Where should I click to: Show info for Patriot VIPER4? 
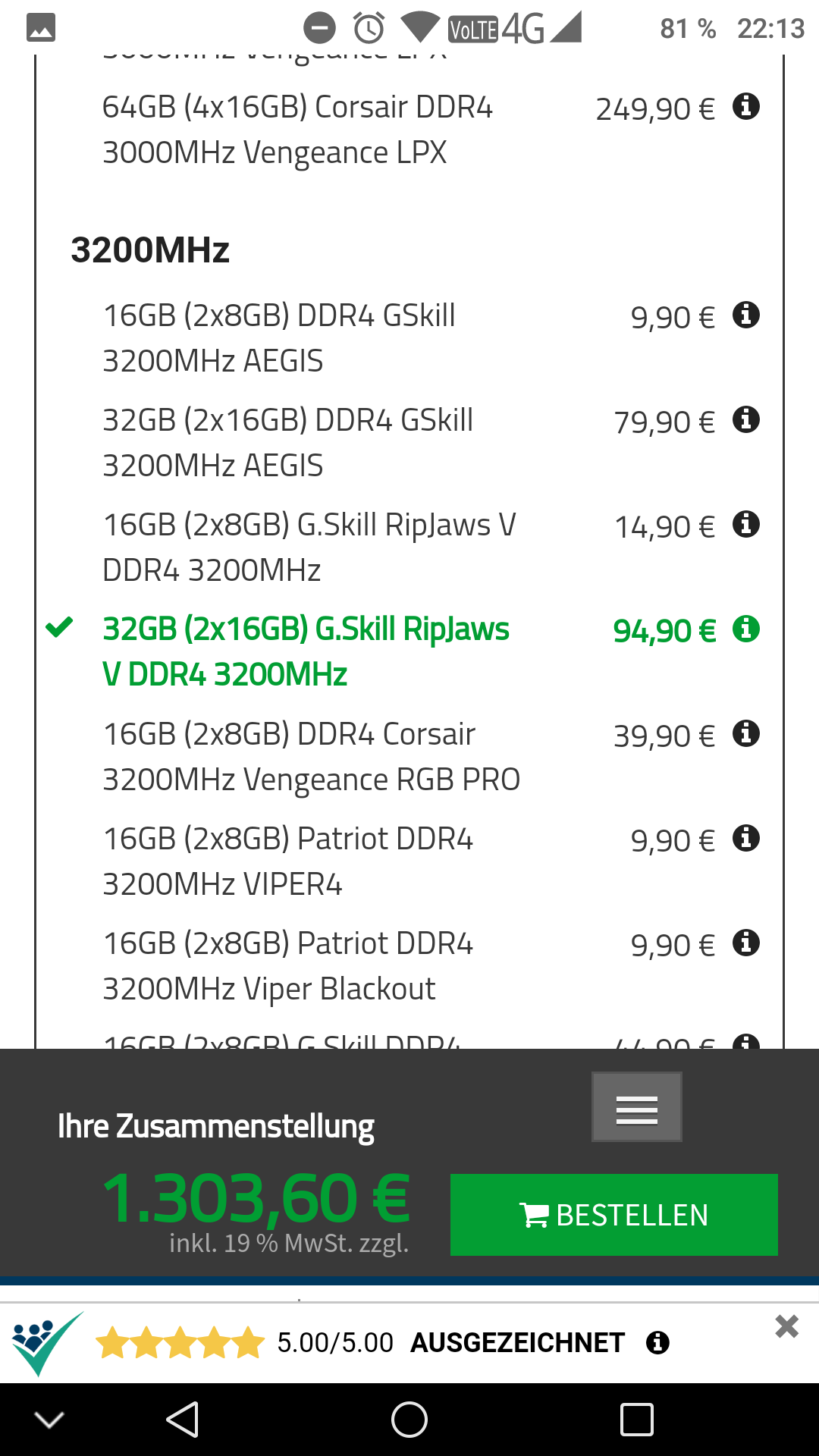746,838
